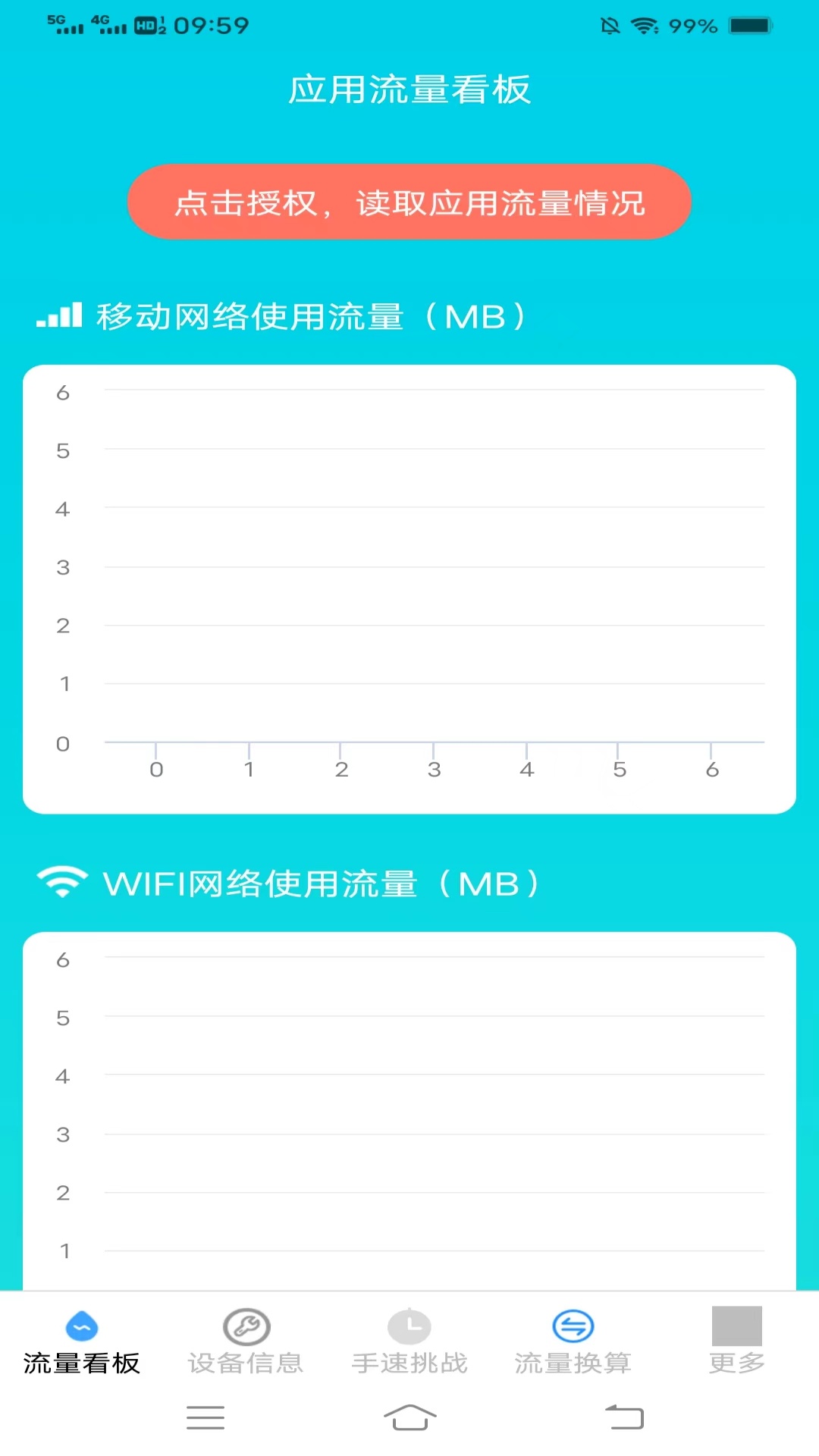This screenshot has height=1456, width=819.
Task: Switch to the 设备信息 tab
Action: pyautogui.click(x=246, y=1342)
